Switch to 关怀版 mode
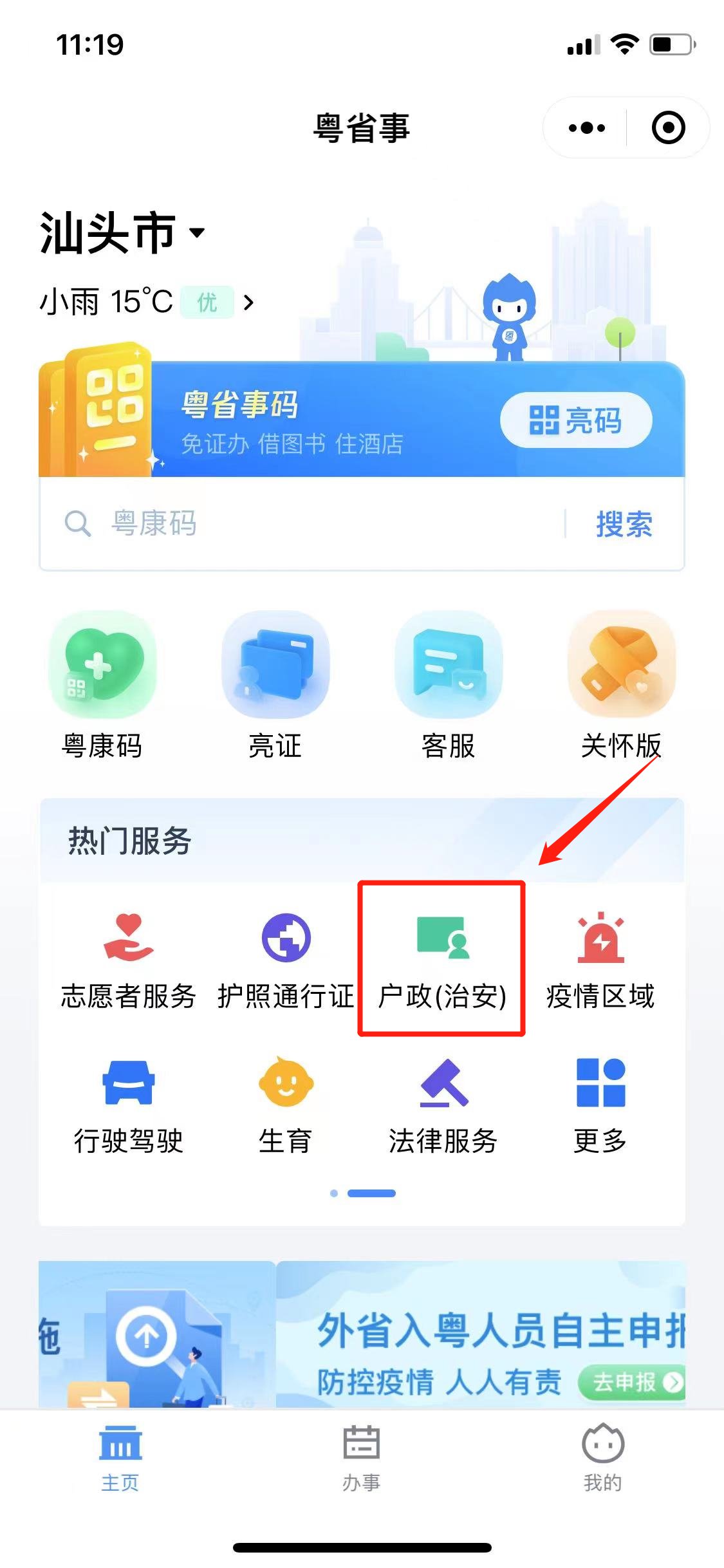Viewport: 724px width, 1568px height. [x=621, y=685]
